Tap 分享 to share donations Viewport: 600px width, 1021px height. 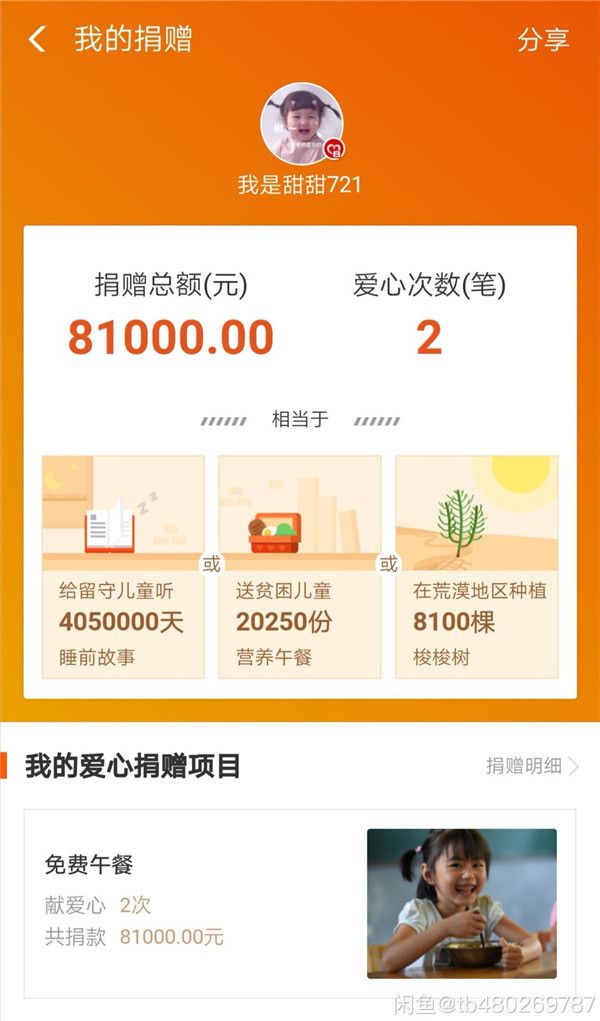543,40
